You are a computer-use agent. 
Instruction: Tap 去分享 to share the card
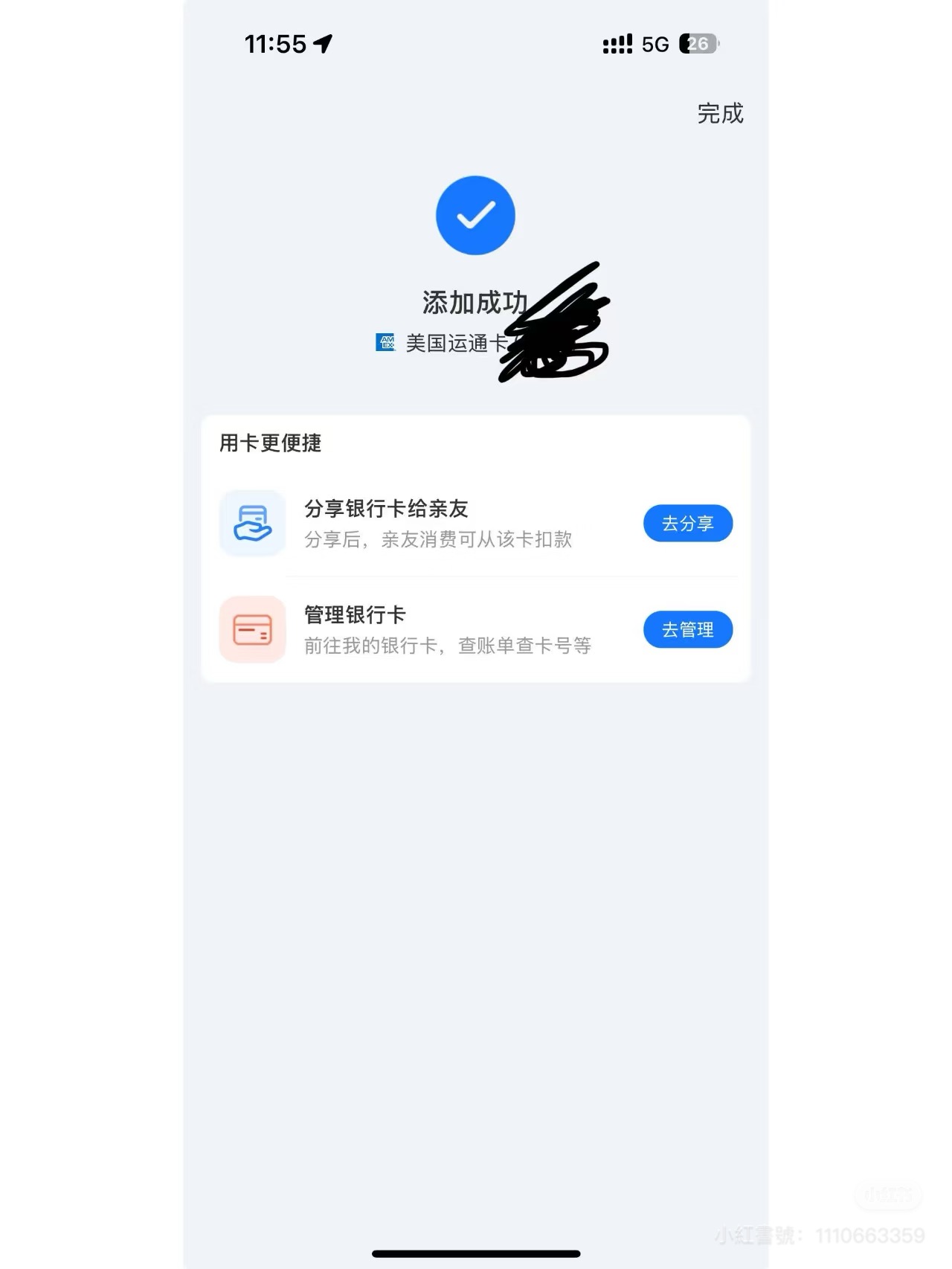coord(688,523)
